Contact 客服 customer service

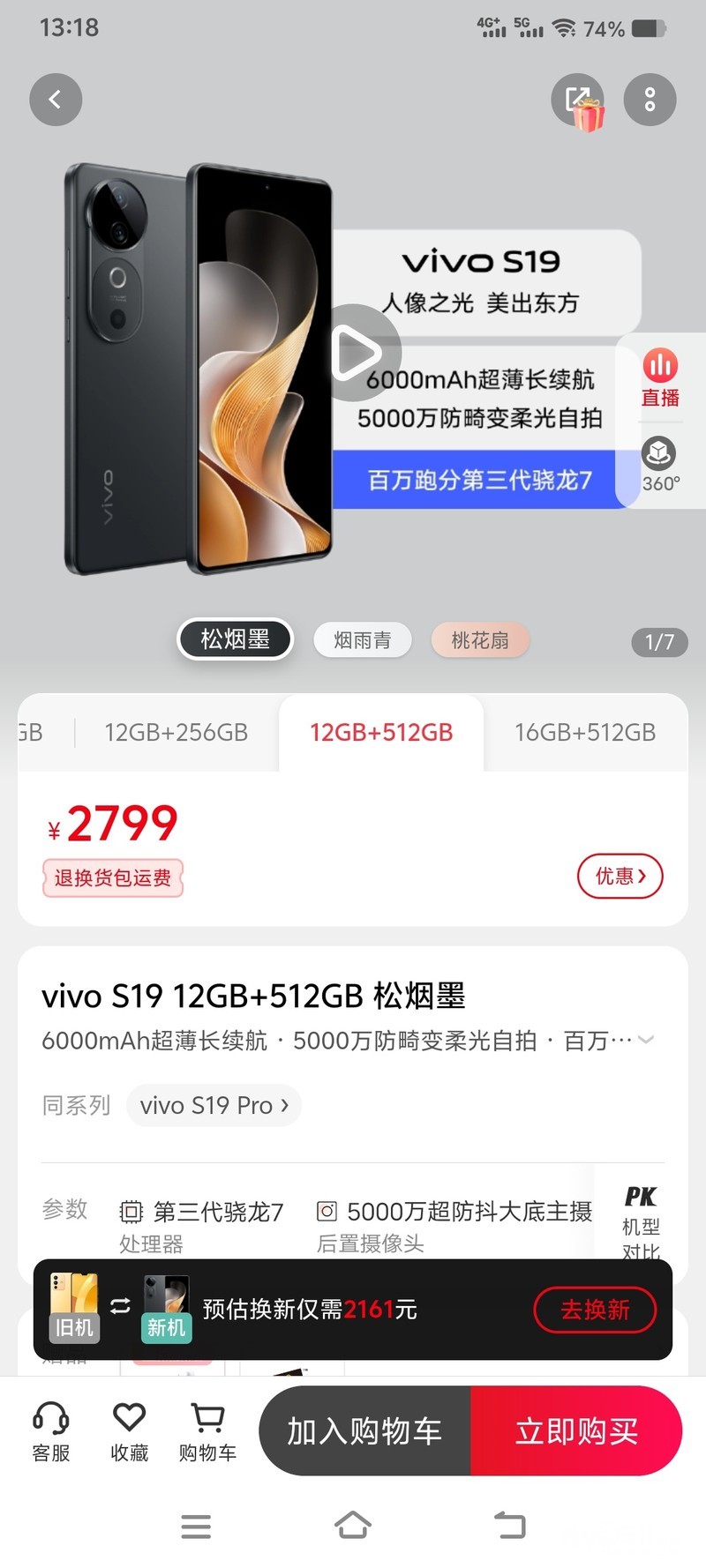click(51, 1431)
